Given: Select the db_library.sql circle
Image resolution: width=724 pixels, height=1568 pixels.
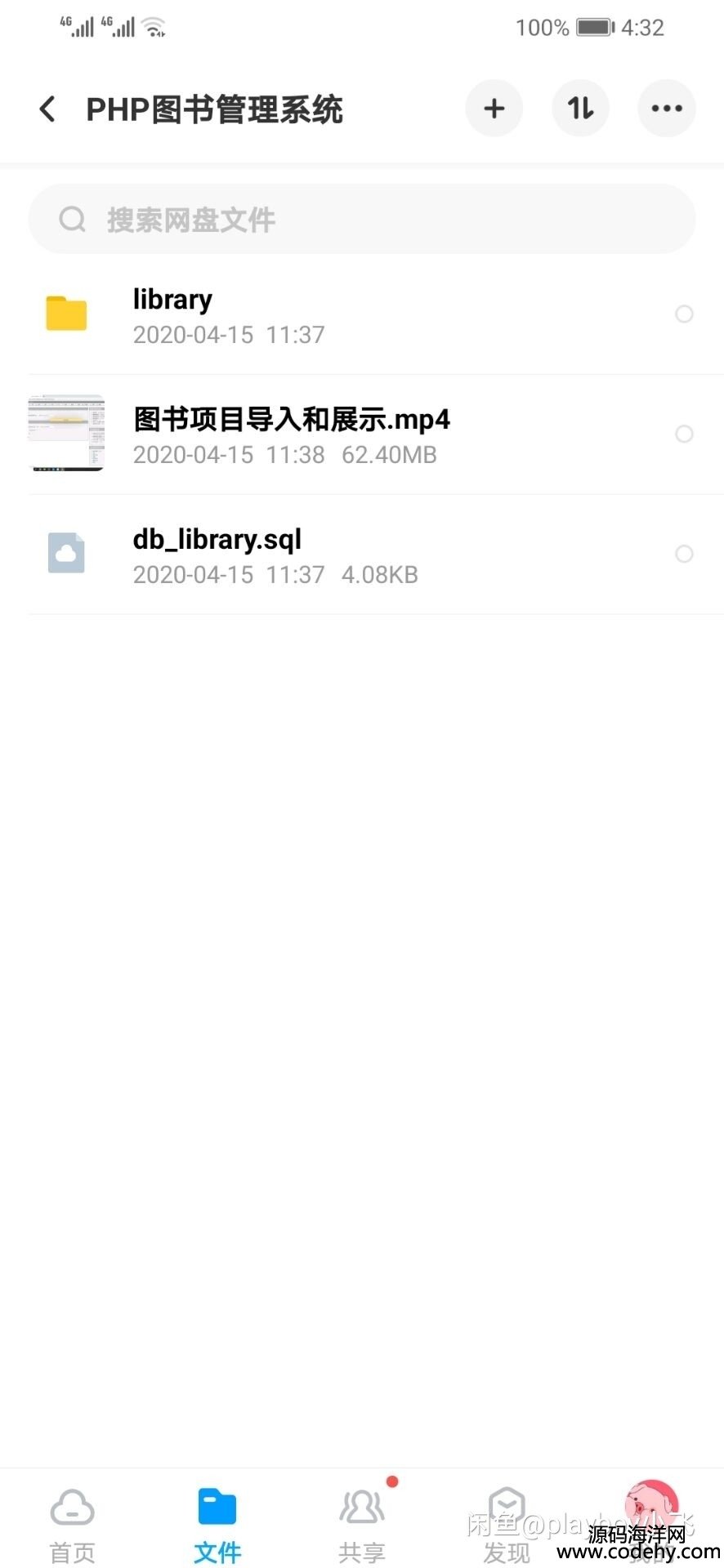Looking at the screenshot, I should pyautogui.click(x=684, y=554).
